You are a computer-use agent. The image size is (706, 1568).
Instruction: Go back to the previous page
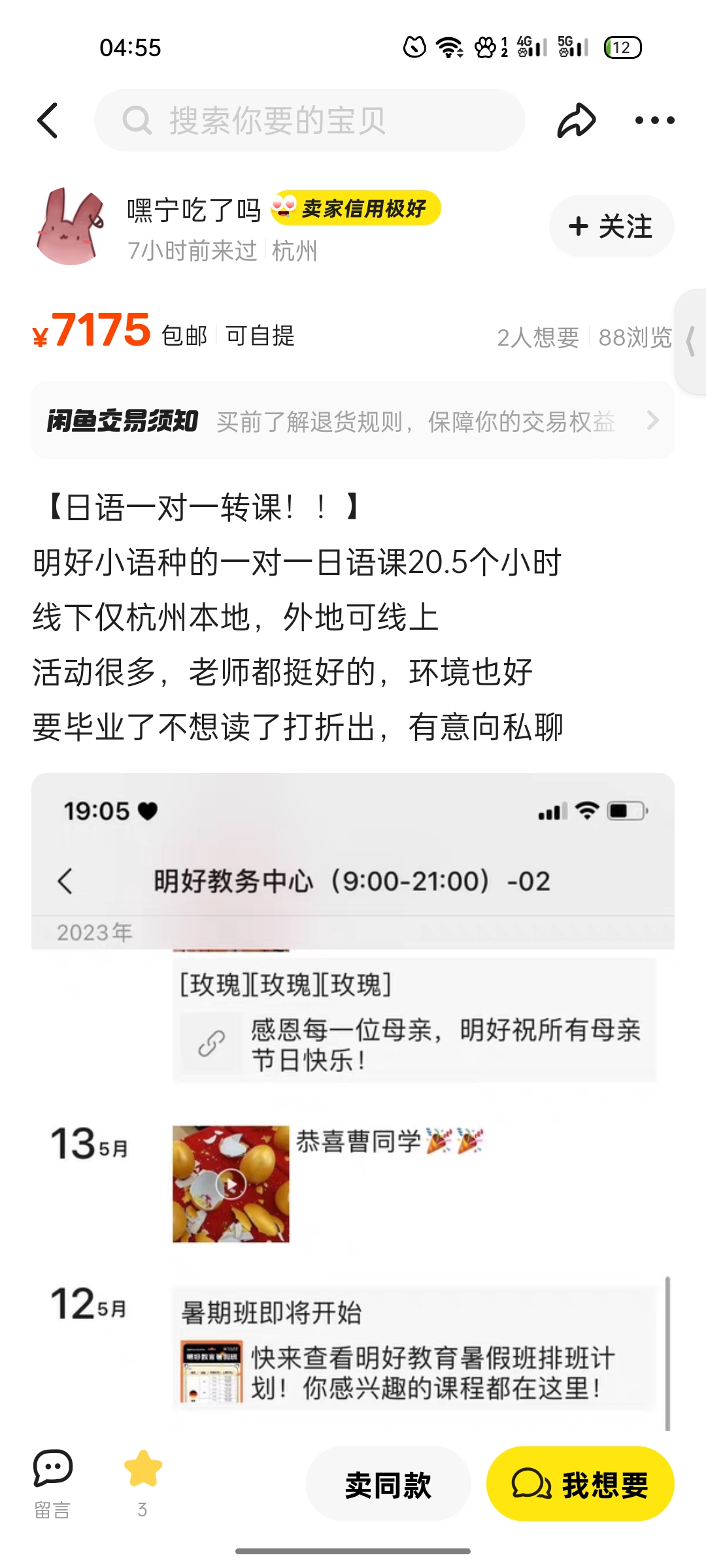click(48, 120)
